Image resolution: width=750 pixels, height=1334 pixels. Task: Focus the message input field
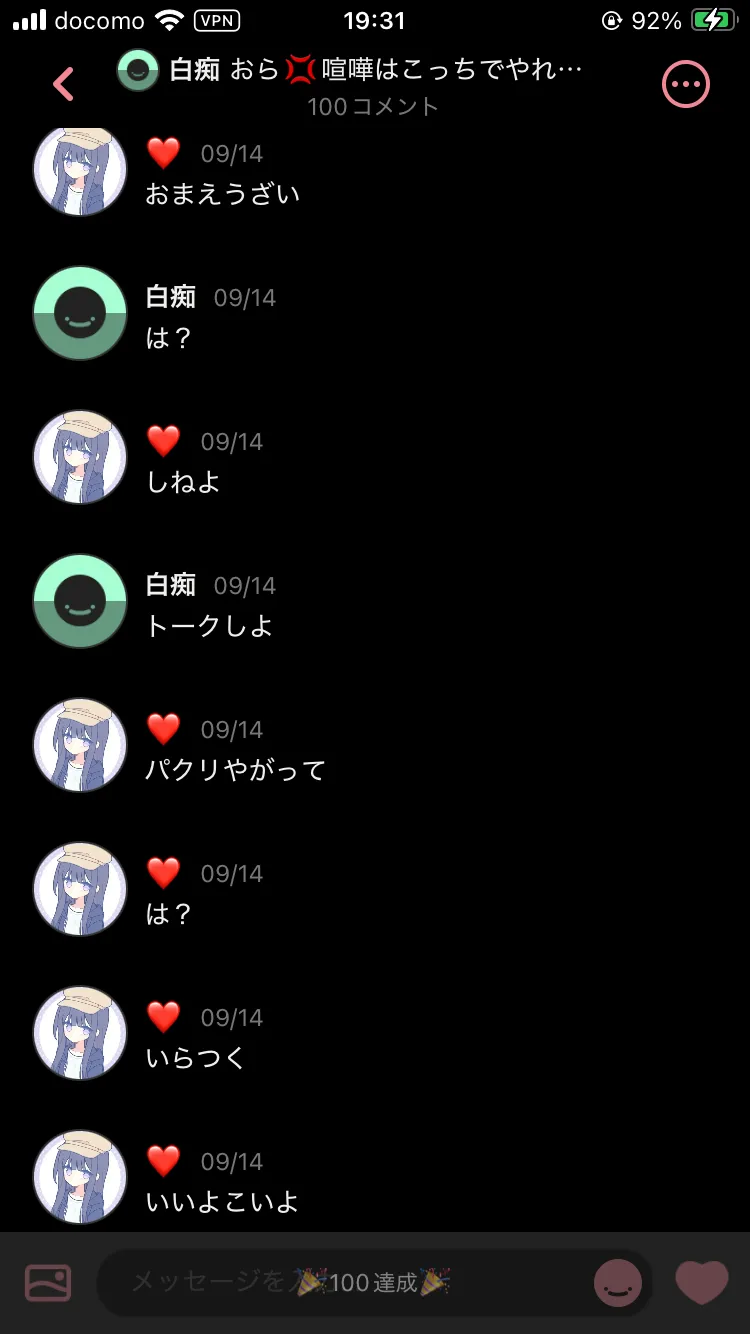tap(340, 1282)
